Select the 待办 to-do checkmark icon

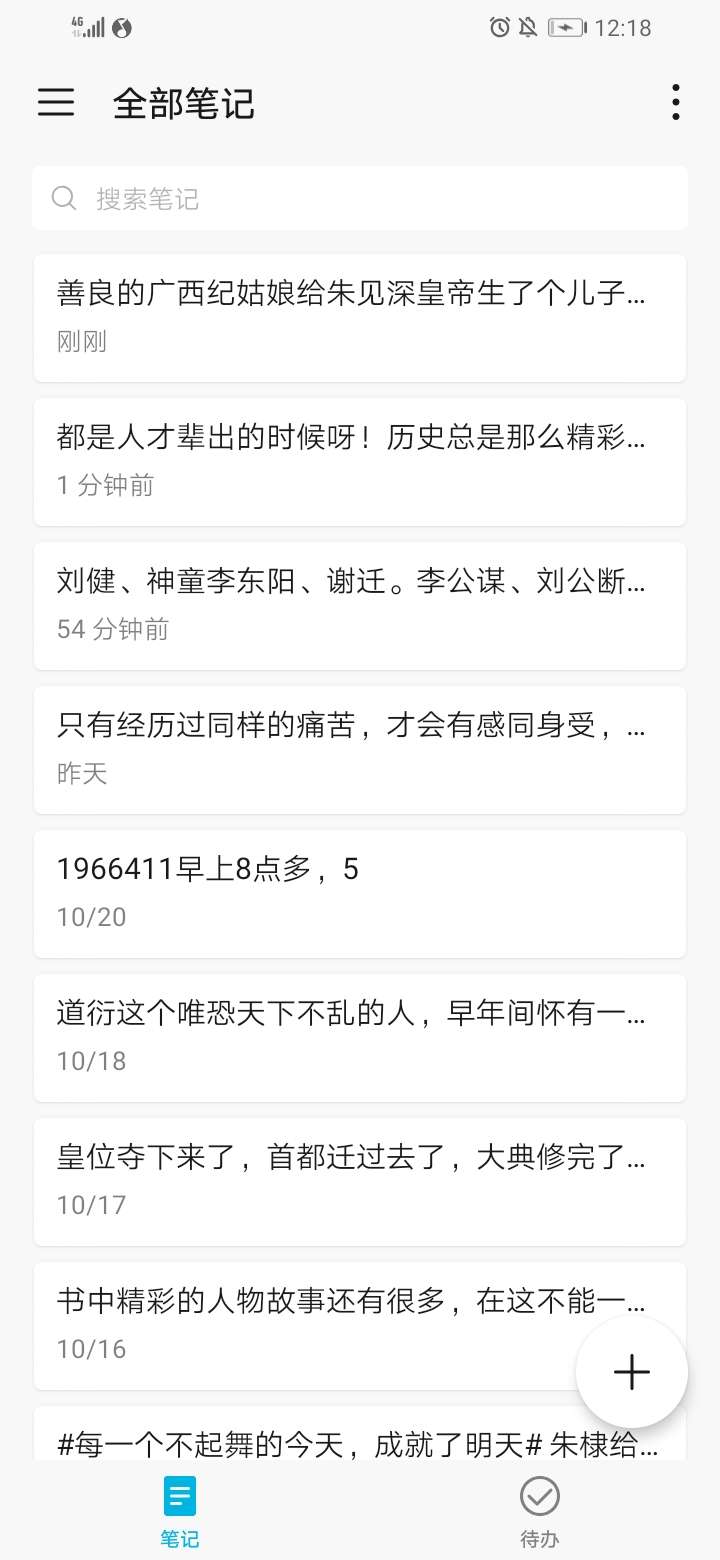(539, 1498)
